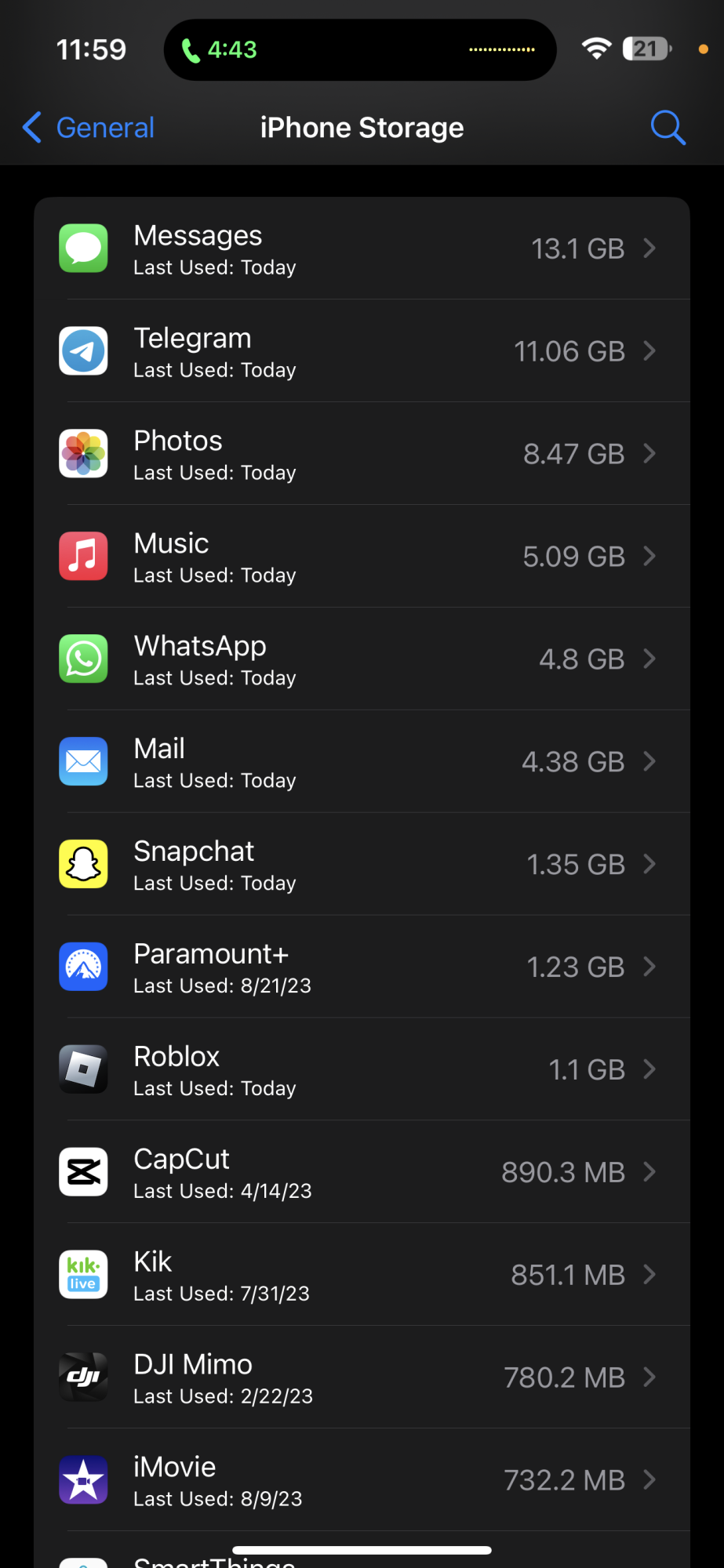This screenshot has height=1568, width=724.
Task: Open the storage search icon
Action: point(668,128)
